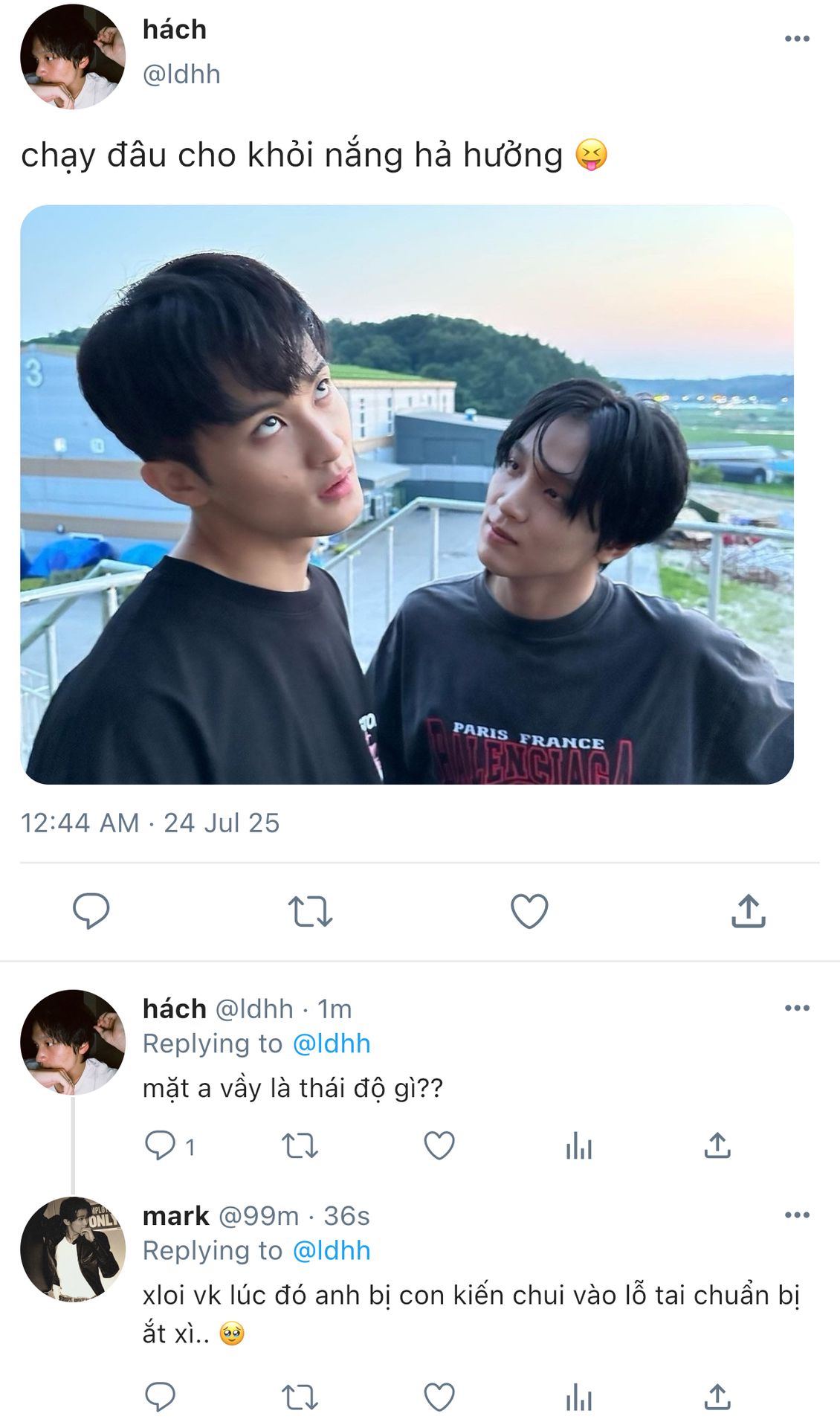
Task: View analytics for hách's reply
Action: click(578, 1146)
